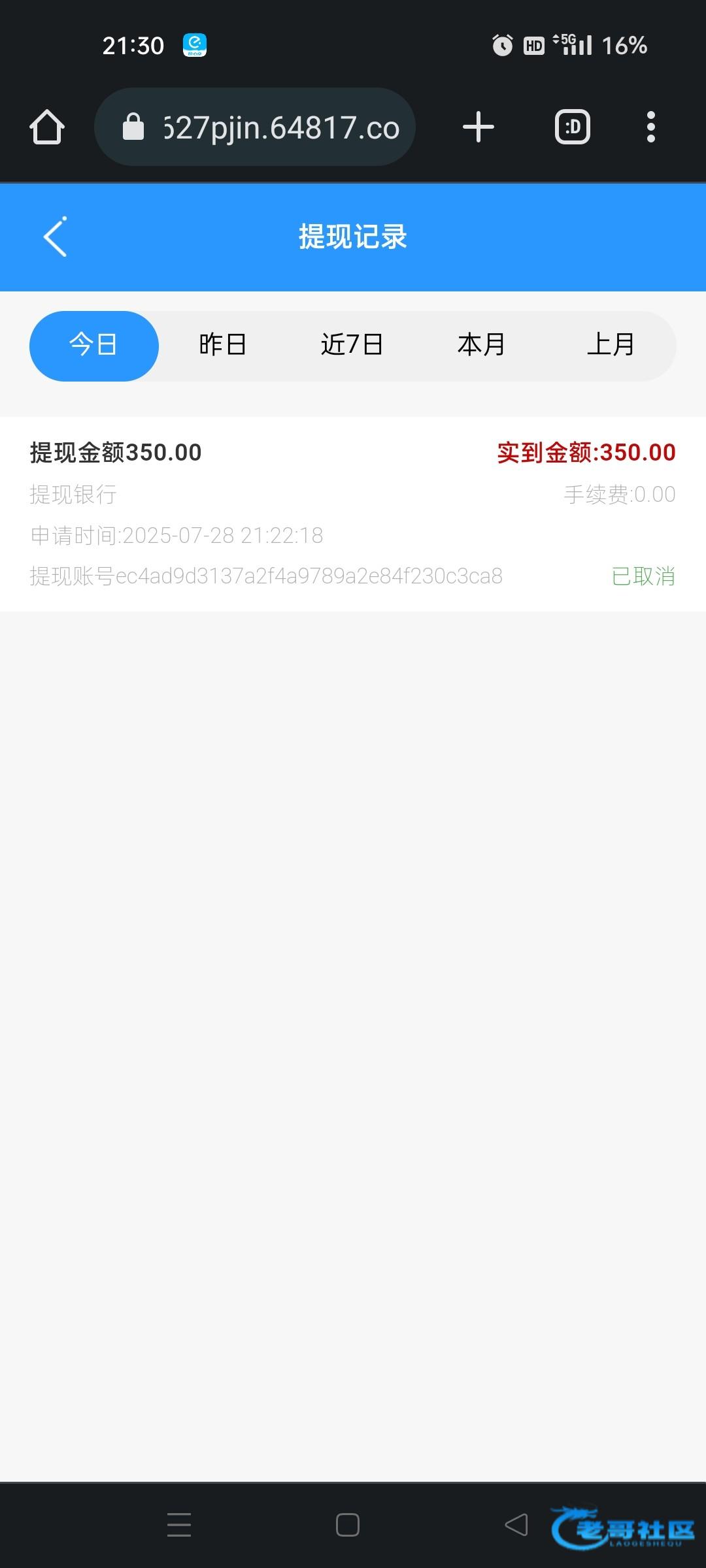Viewport: 706px width, 1568px height.
Task: Open the browser home page
Action: pyautogui.click(x=47, y=127)
